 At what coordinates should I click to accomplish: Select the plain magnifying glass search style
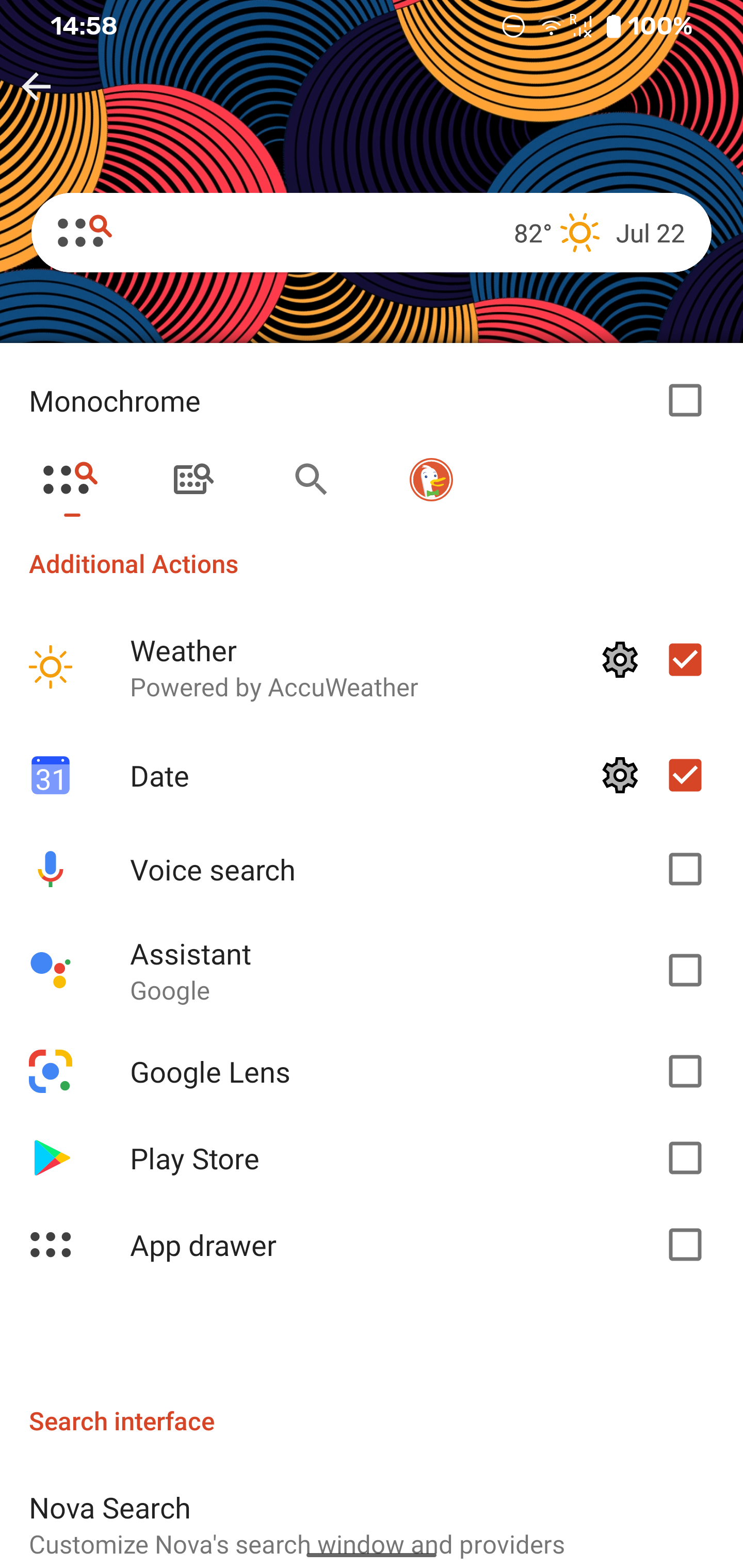[312, 480]
